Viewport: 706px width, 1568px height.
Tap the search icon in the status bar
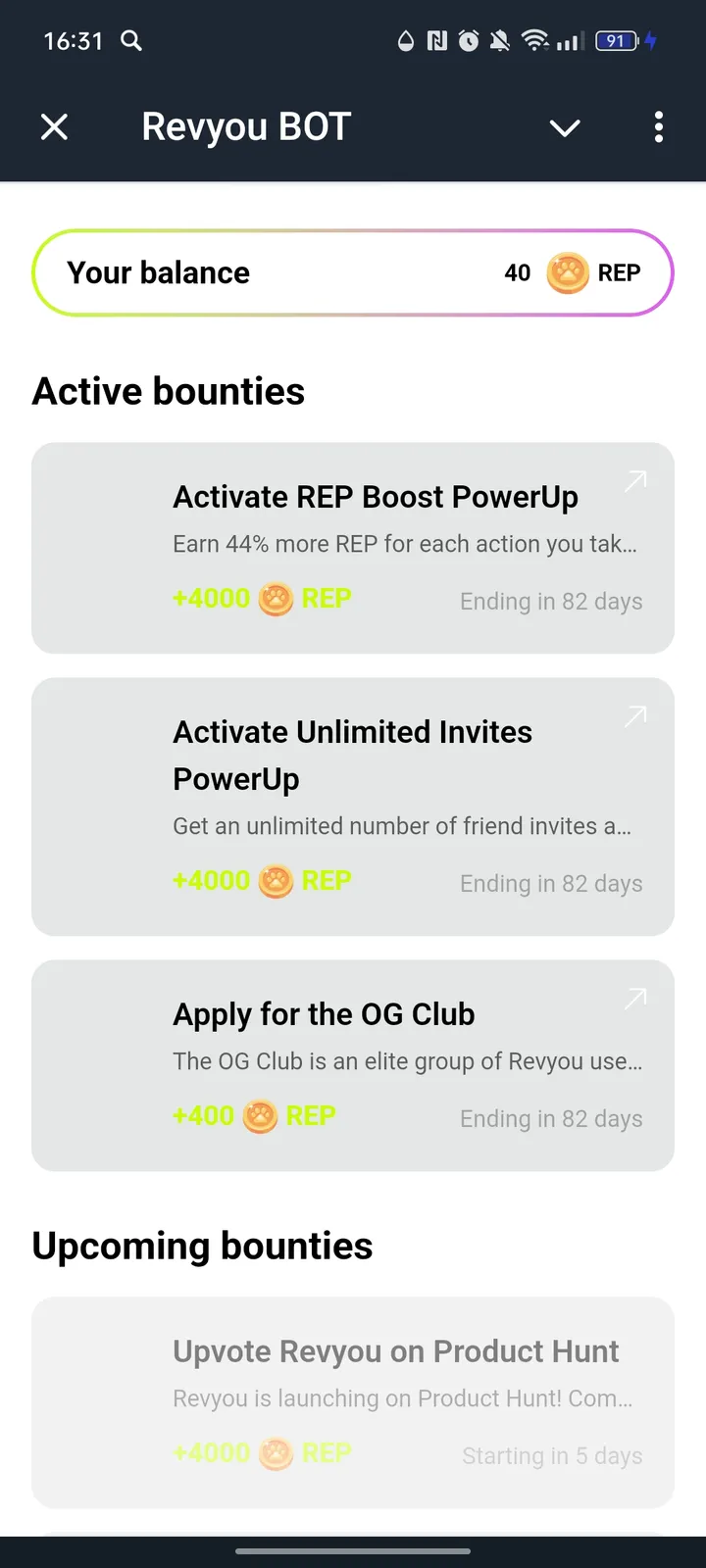pyautogui.click(x=130, y=41)
